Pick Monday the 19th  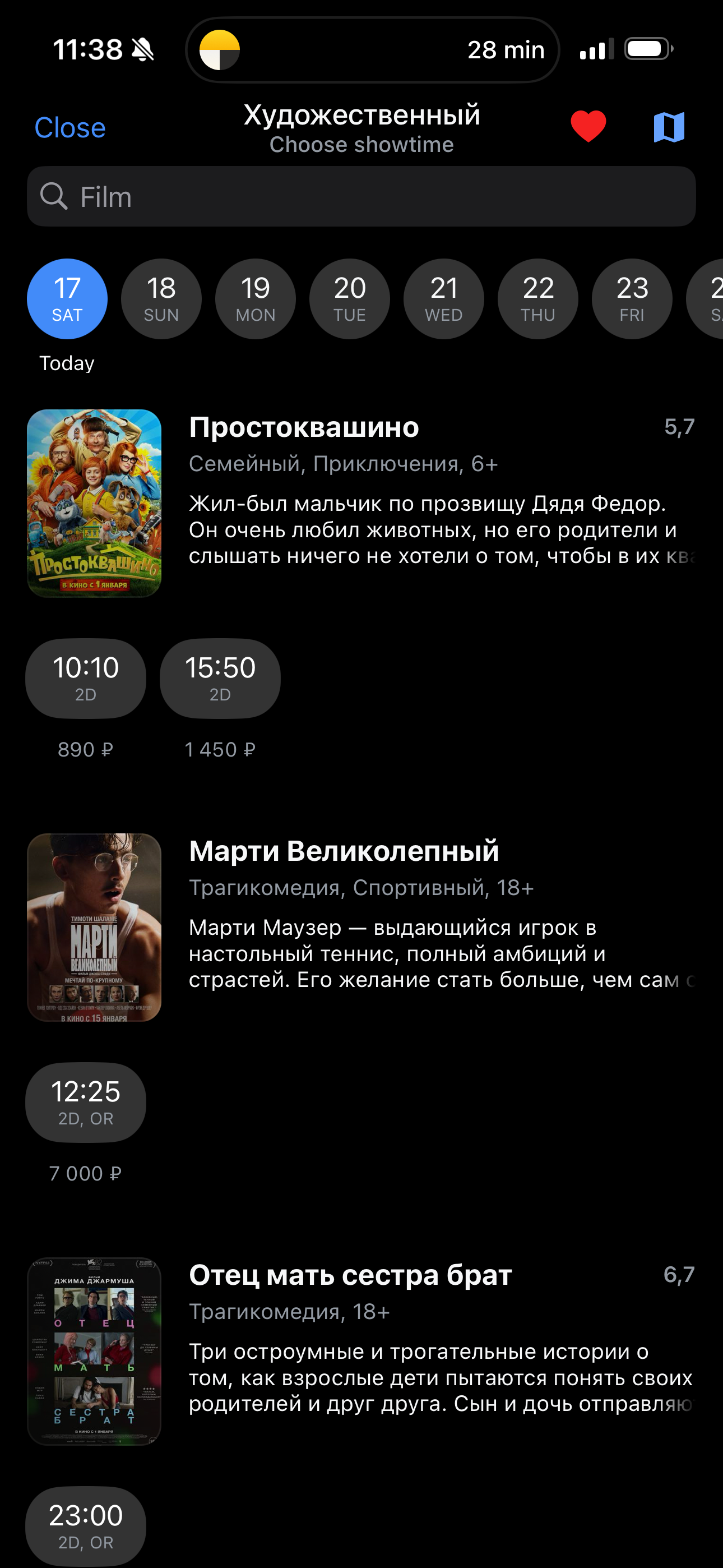click(256, 299)
